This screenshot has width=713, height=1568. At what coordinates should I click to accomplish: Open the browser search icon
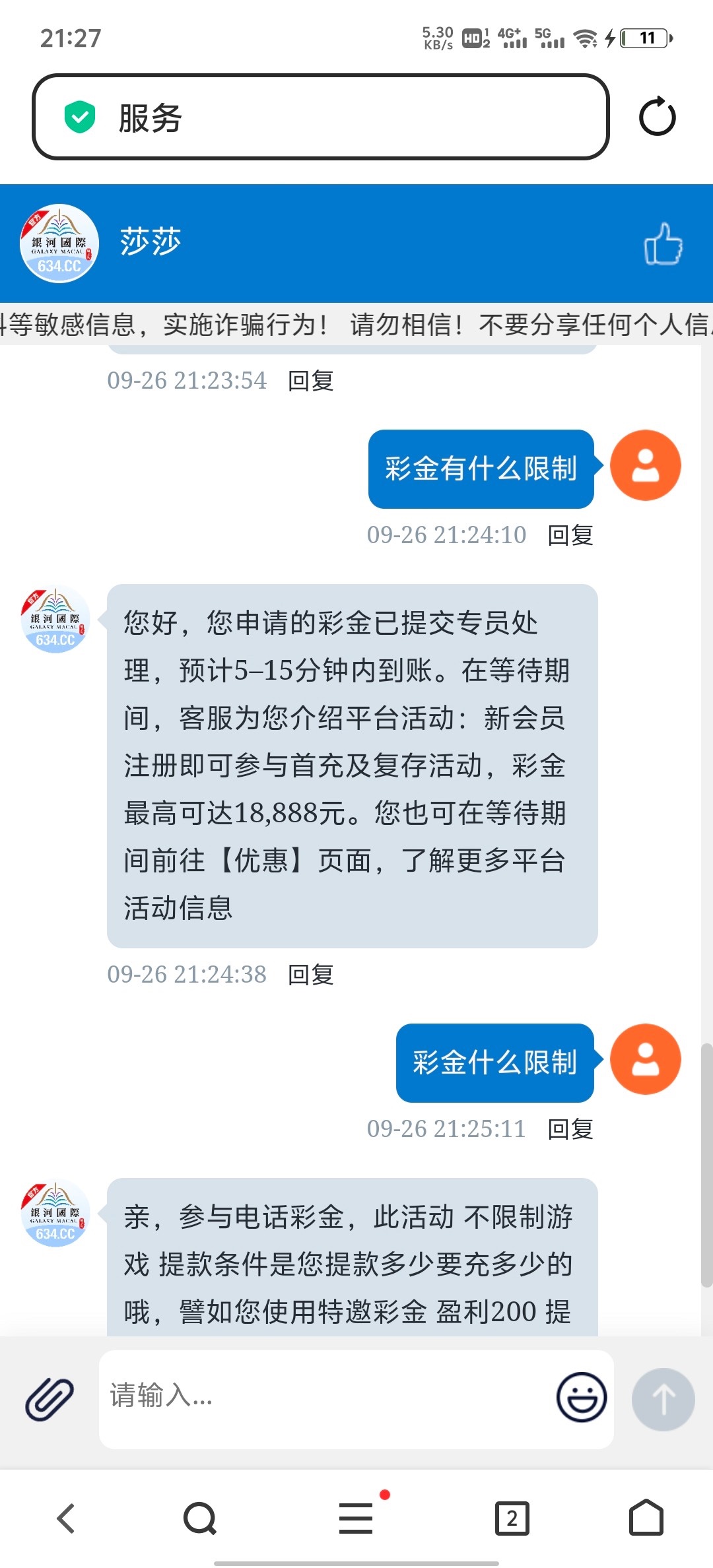pyautogui.click(x=199, y=1518)
